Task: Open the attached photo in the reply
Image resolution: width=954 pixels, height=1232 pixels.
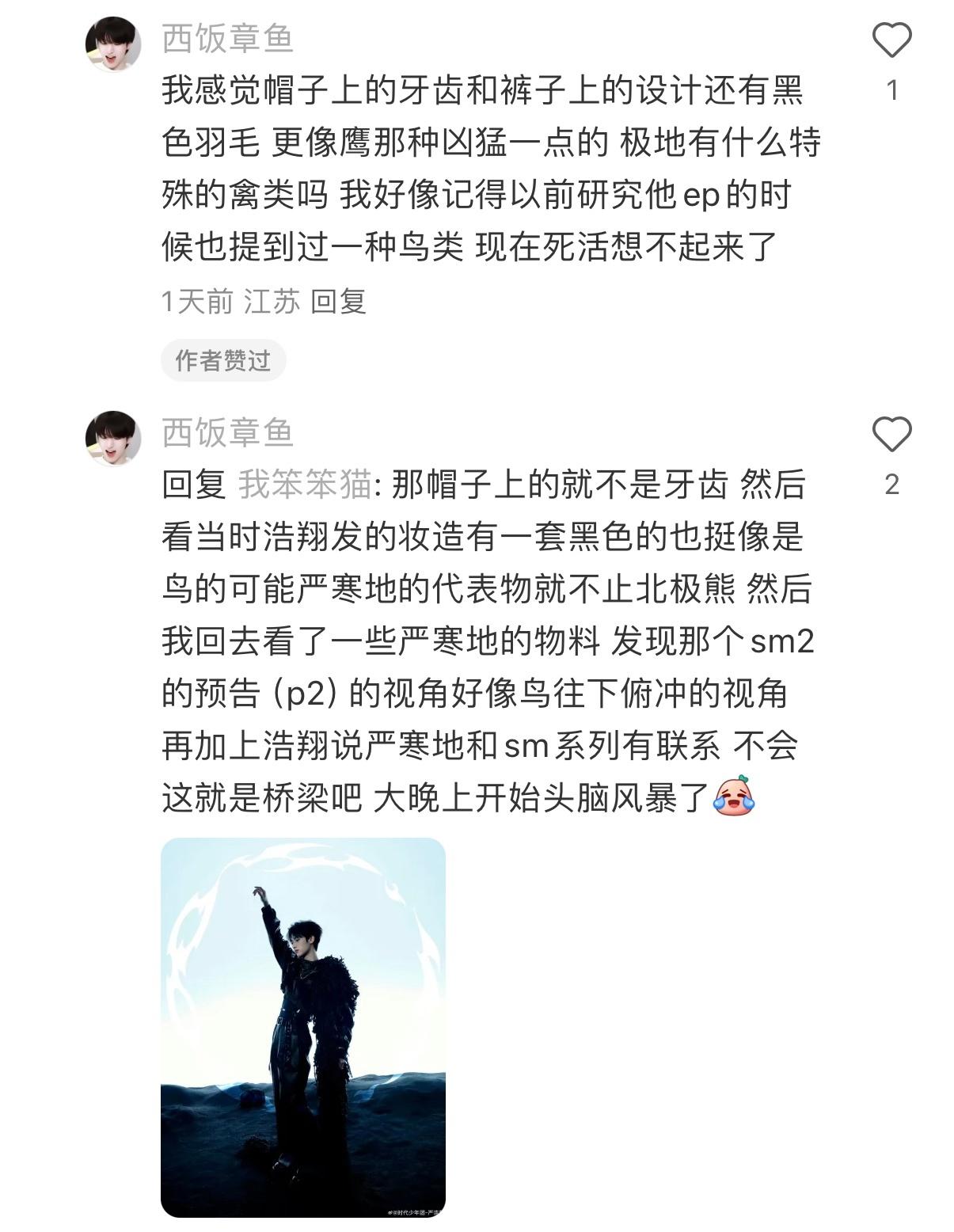Action: click(302, 1026)
